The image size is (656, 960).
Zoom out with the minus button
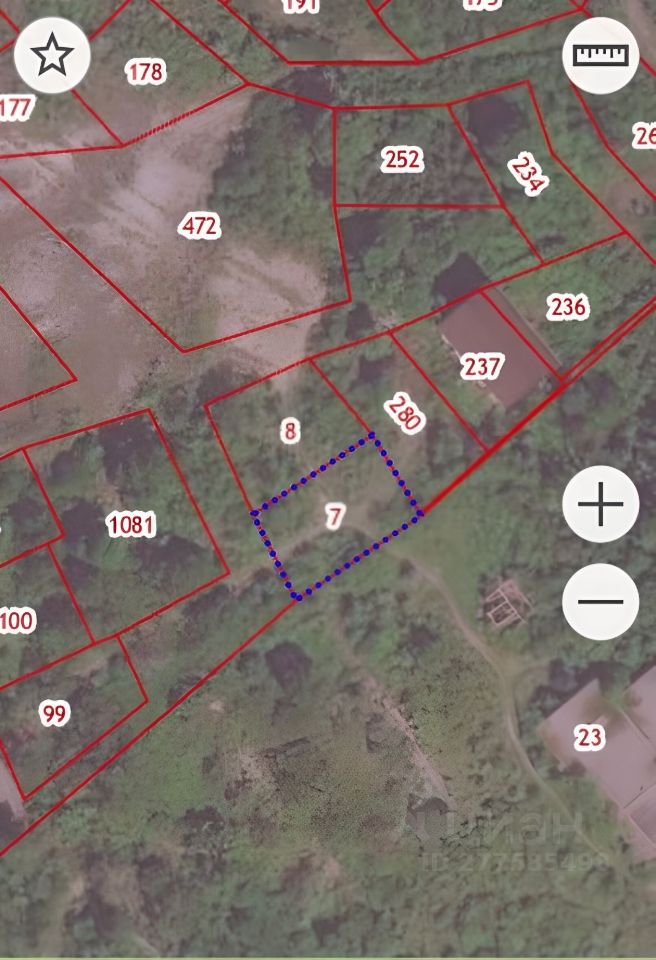[600, 603]
